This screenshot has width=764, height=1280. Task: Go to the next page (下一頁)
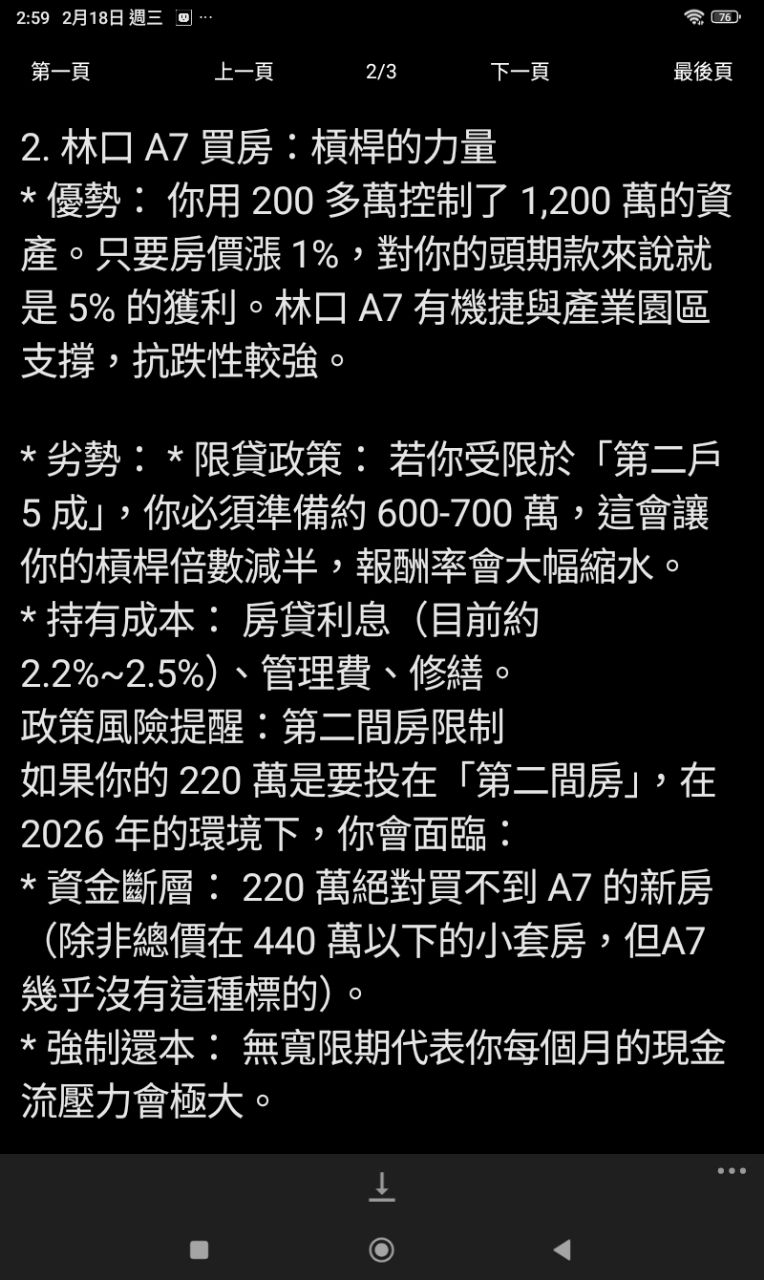tap(519, 72)
